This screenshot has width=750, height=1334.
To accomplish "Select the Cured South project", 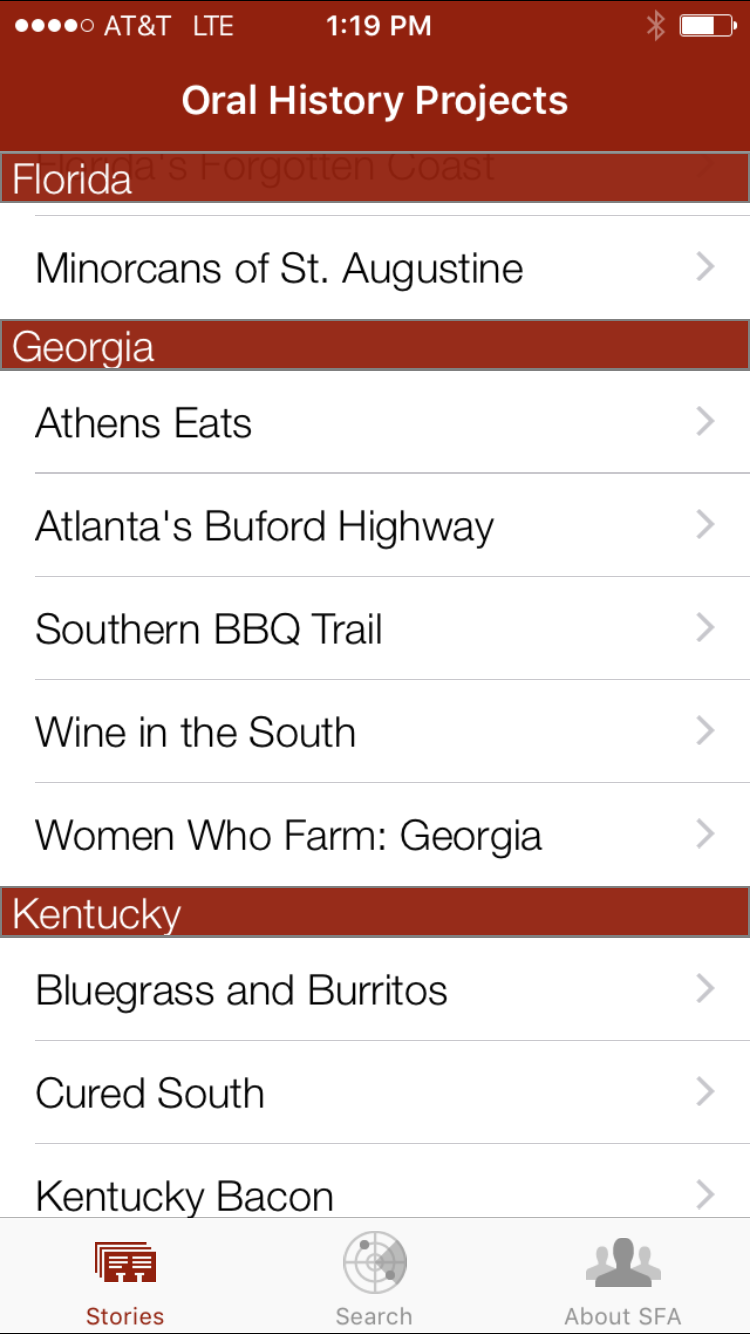I will pos(375,1092).
